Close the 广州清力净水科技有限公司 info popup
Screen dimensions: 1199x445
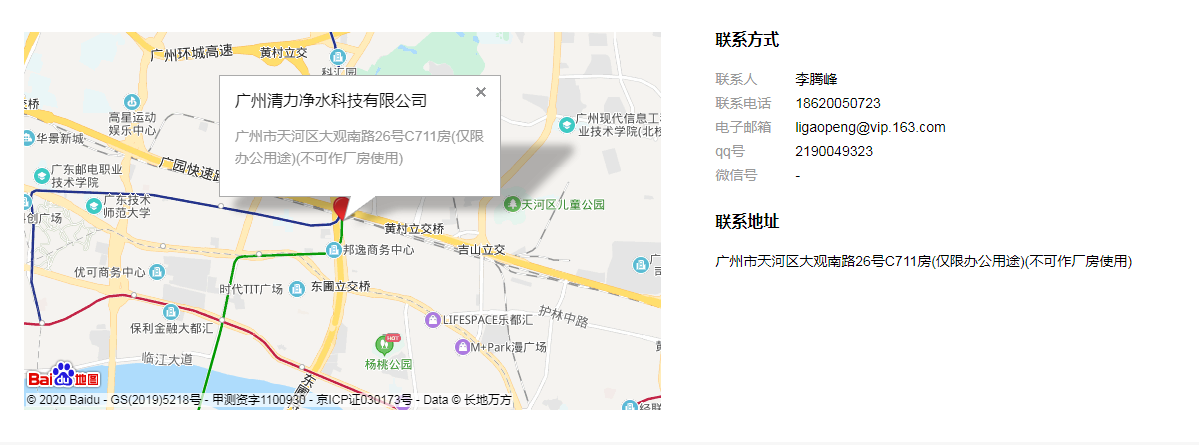pyautogui.click(x=481, y=92)
